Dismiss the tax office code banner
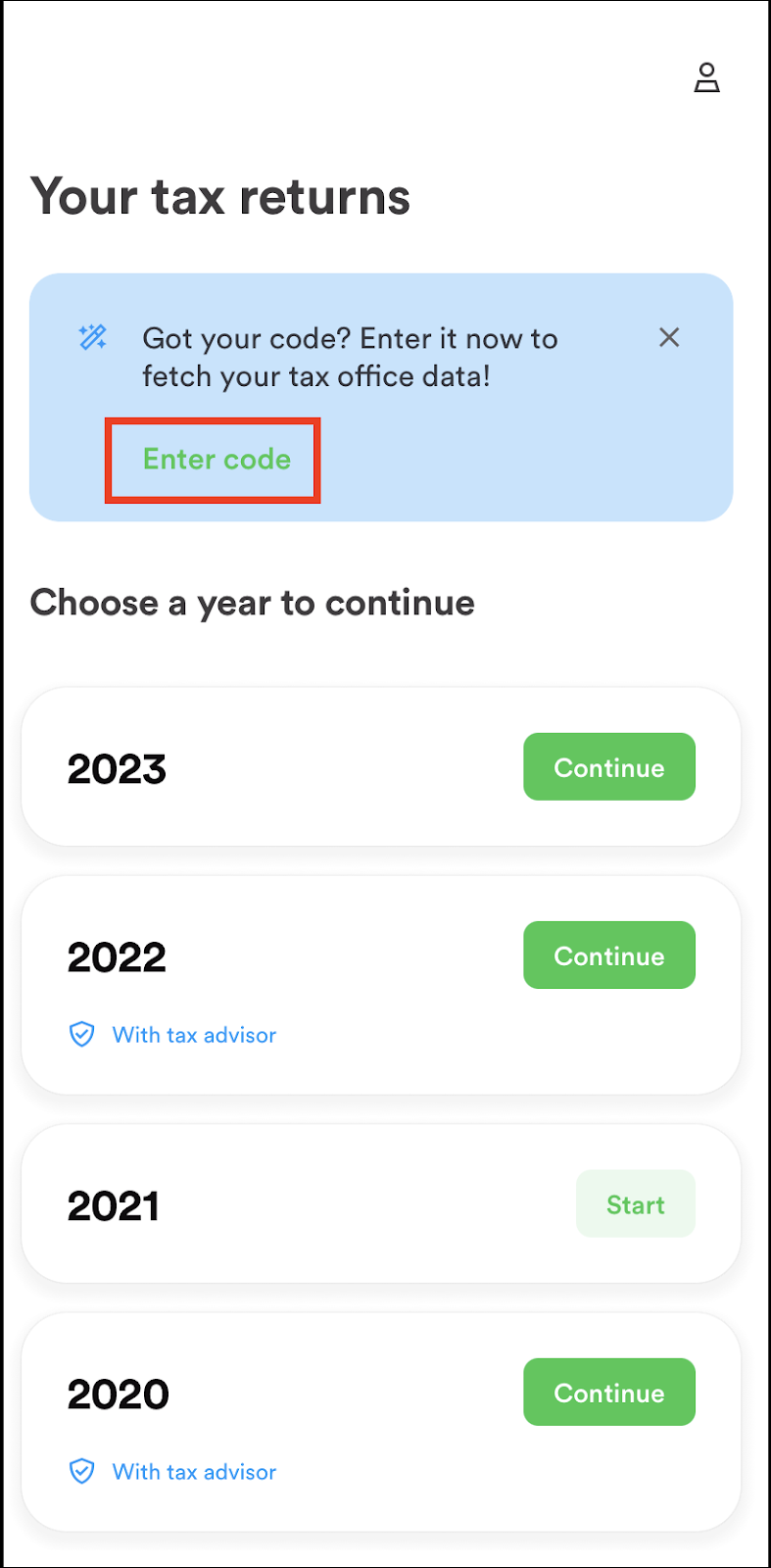 coord(669,338)
